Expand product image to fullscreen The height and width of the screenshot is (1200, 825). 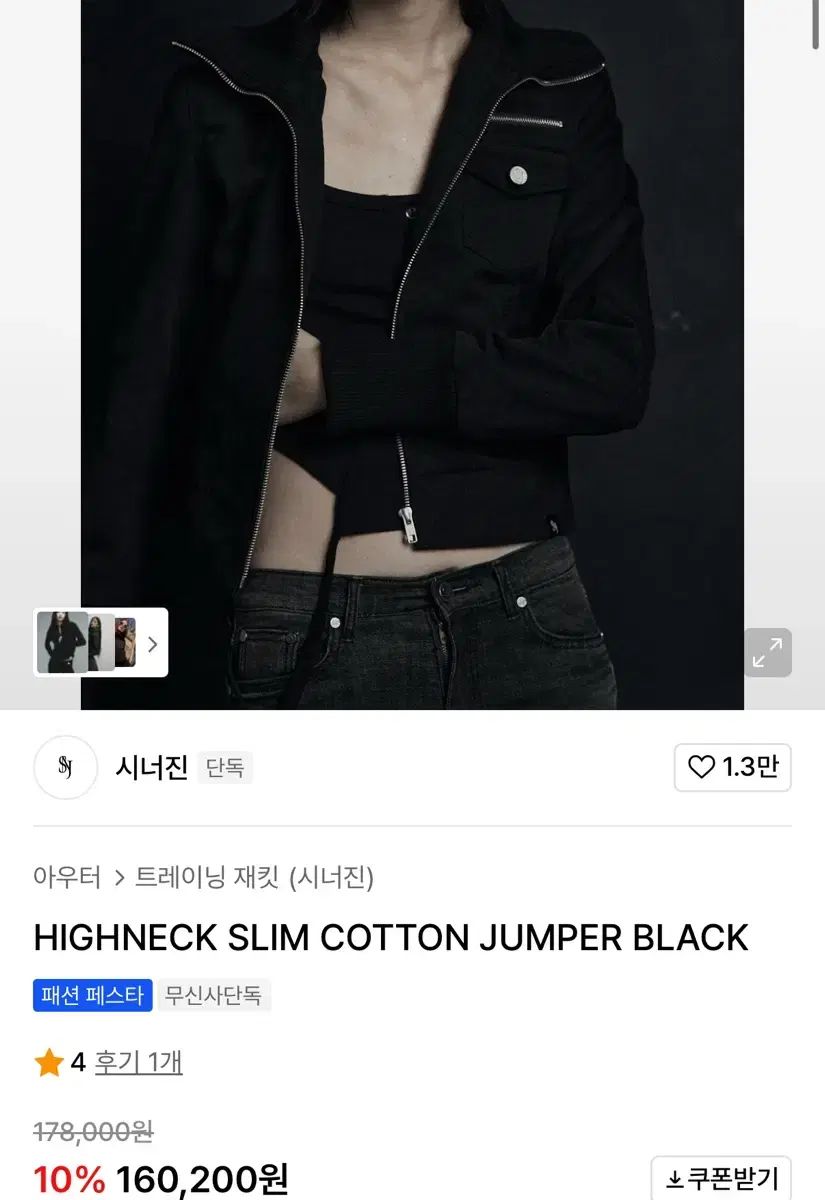[767, 652]
